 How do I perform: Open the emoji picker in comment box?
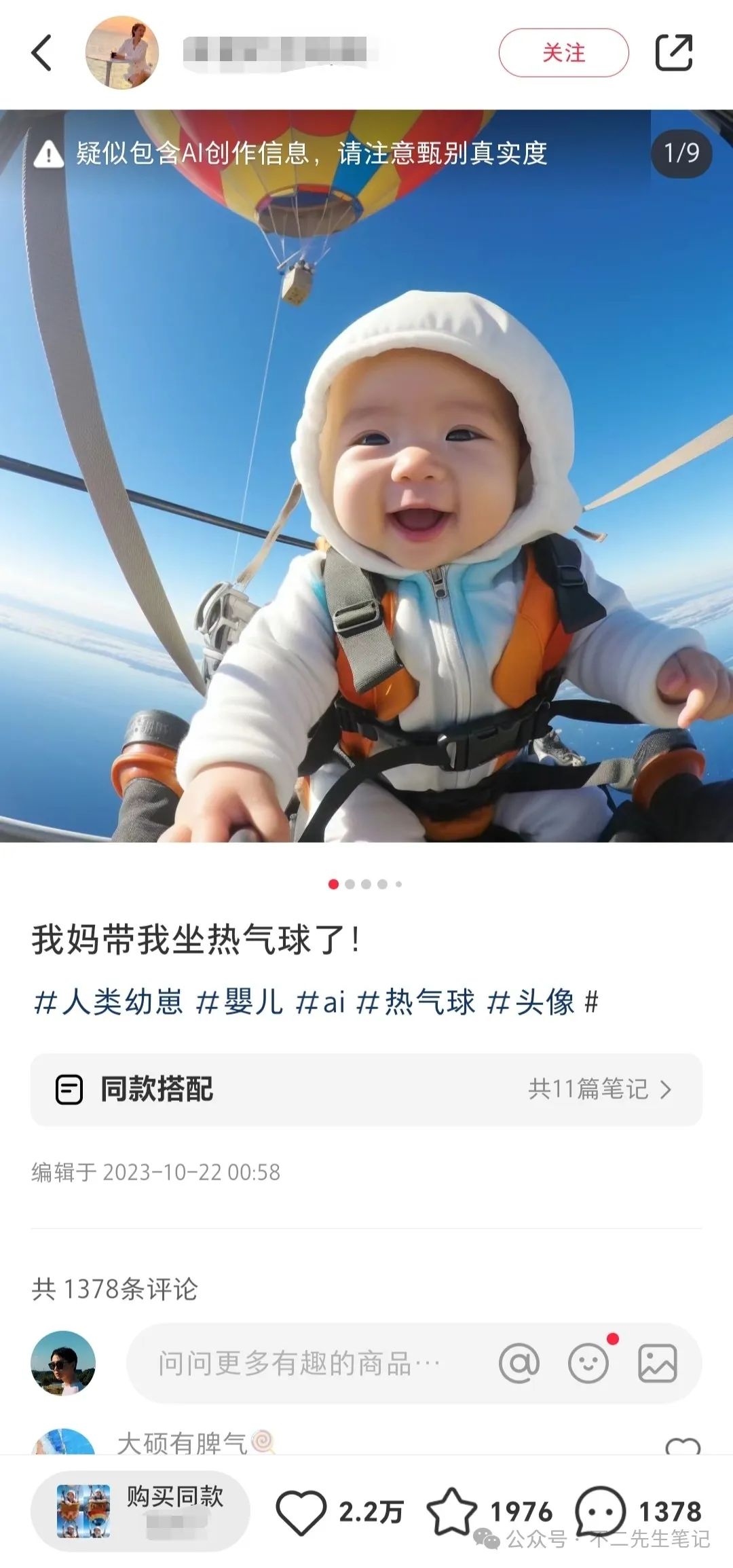click(x=588, y=1363)
